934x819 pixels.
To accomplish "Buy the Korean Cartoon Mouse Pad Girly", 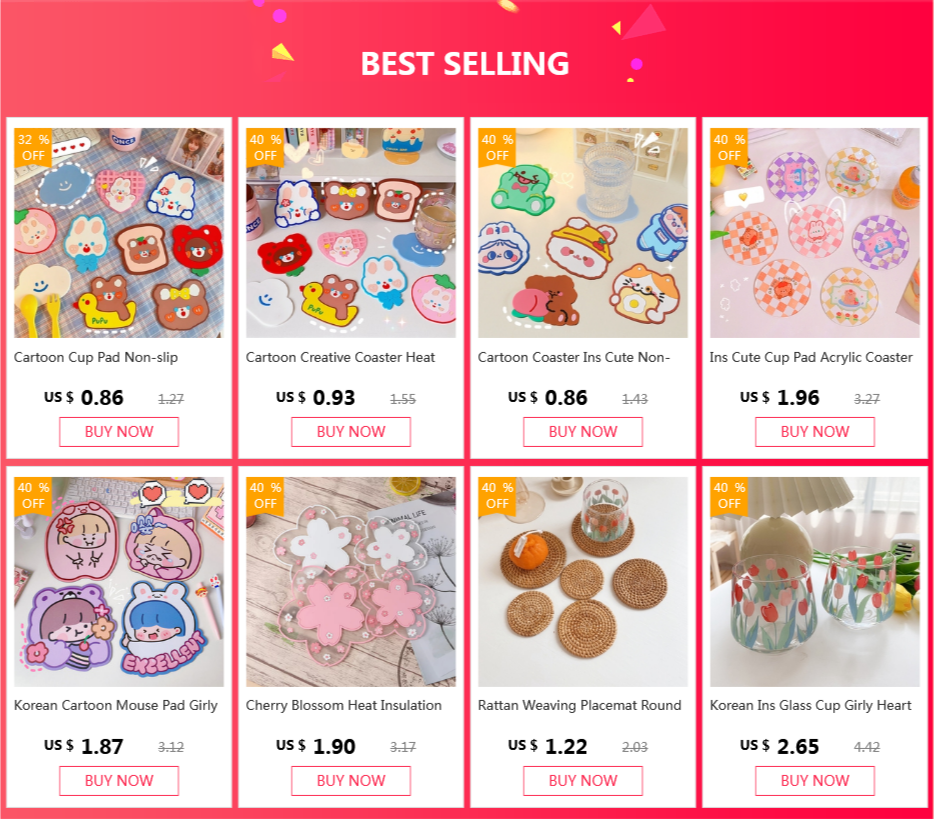I will pyautogui.click(x=119, y=781).
